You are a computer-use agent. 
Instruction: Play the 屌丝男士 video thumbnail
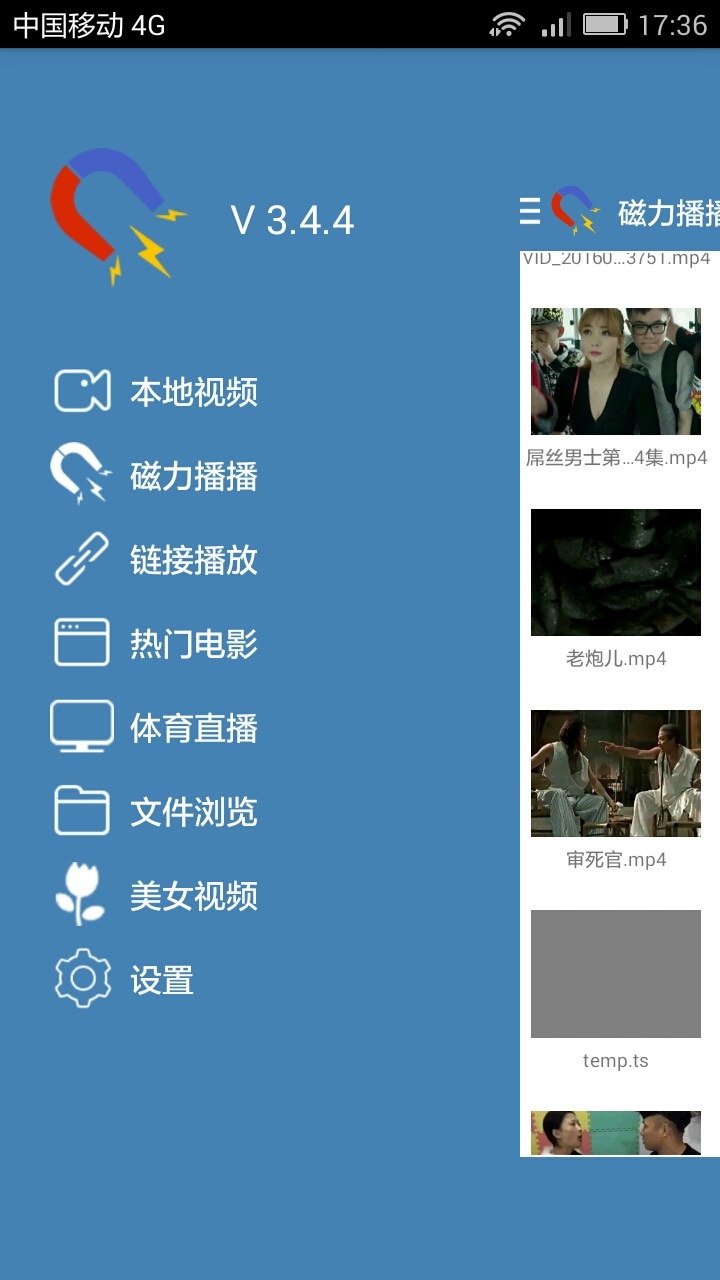615,372
